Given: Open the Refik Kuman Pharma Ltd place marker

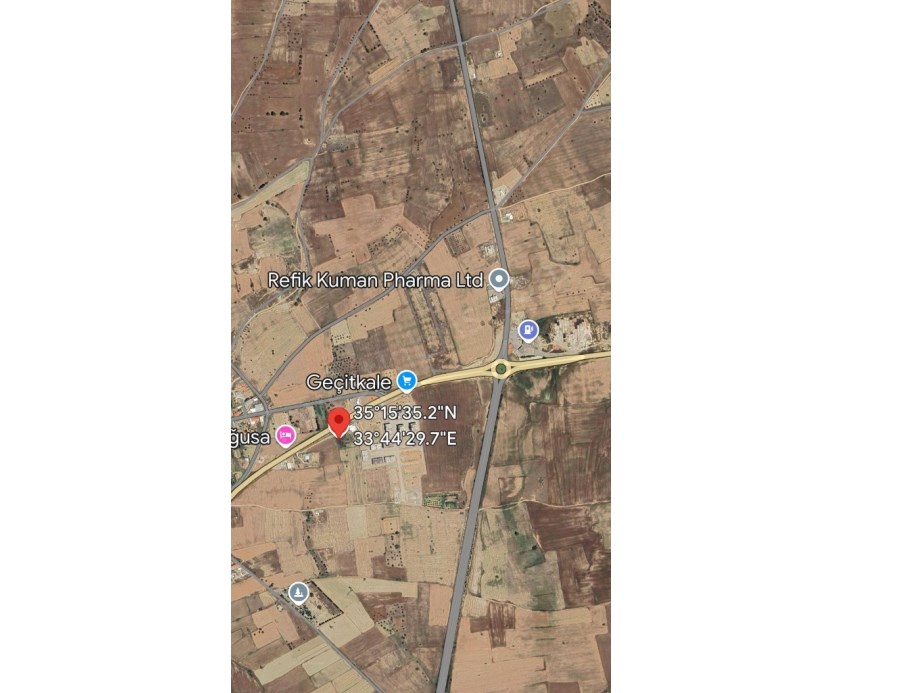Looking at the screenshot, I should [498, 279].
